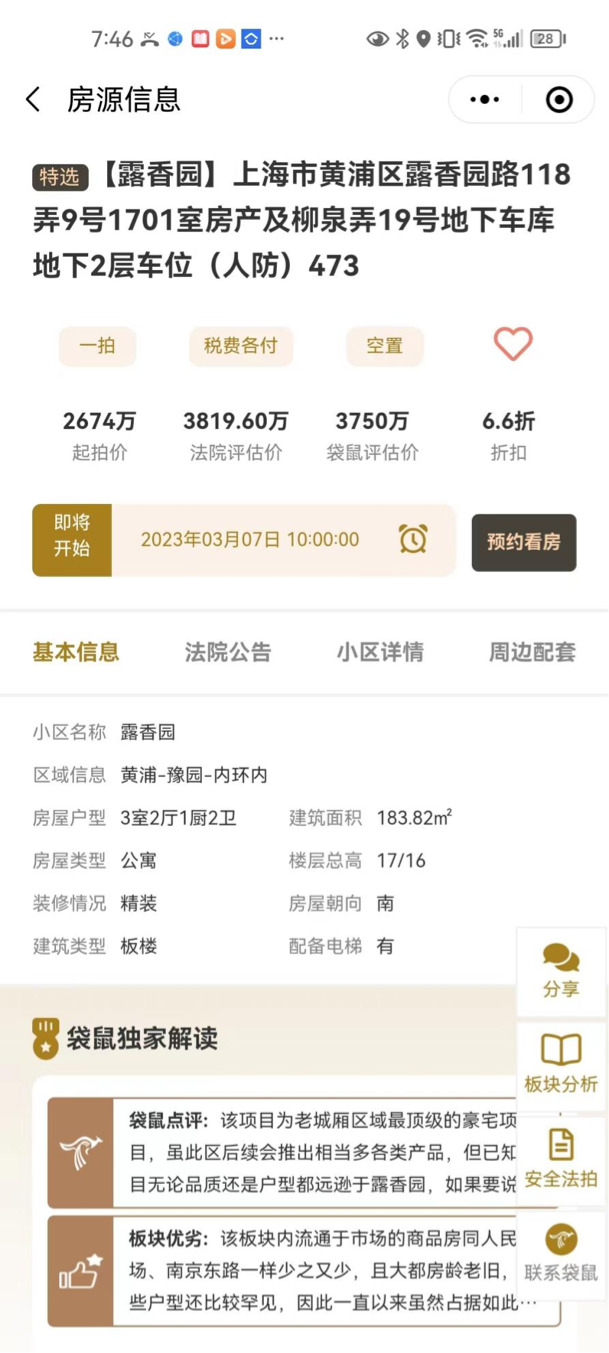Open the mini program more-options menu
The image size is (609, 1353).
click(x=485, y=99)
